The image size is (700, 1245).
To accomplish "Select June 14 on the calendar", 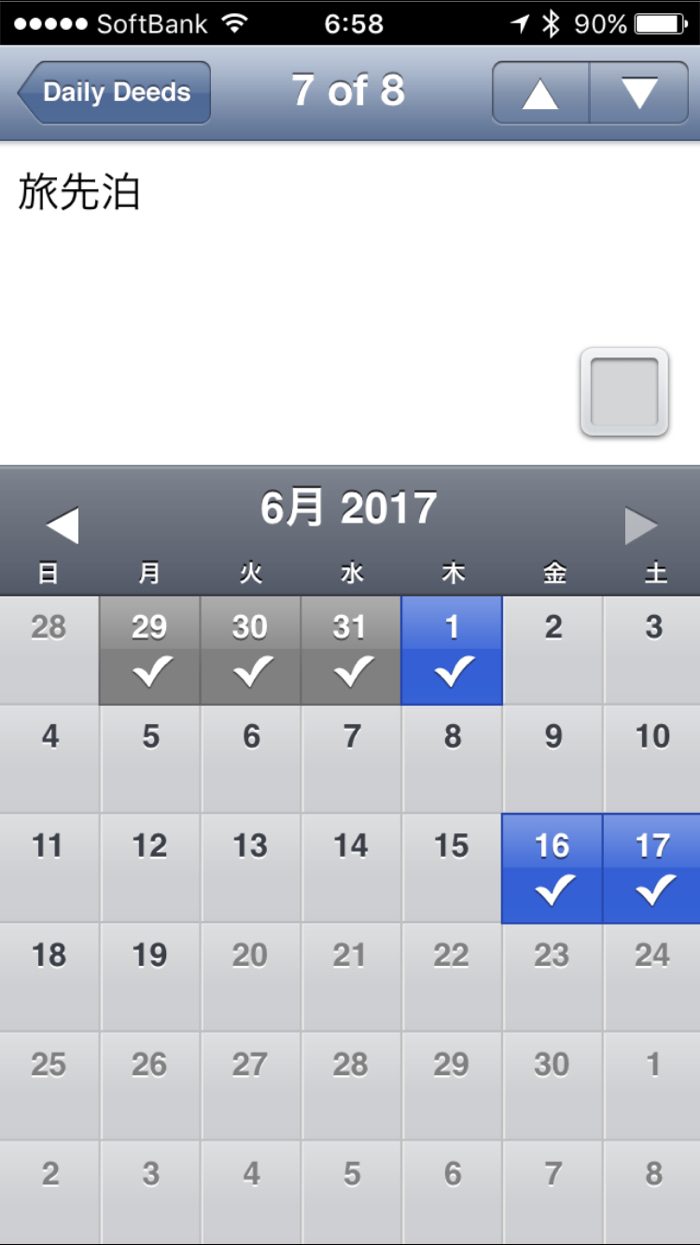I will click(351, 868).
